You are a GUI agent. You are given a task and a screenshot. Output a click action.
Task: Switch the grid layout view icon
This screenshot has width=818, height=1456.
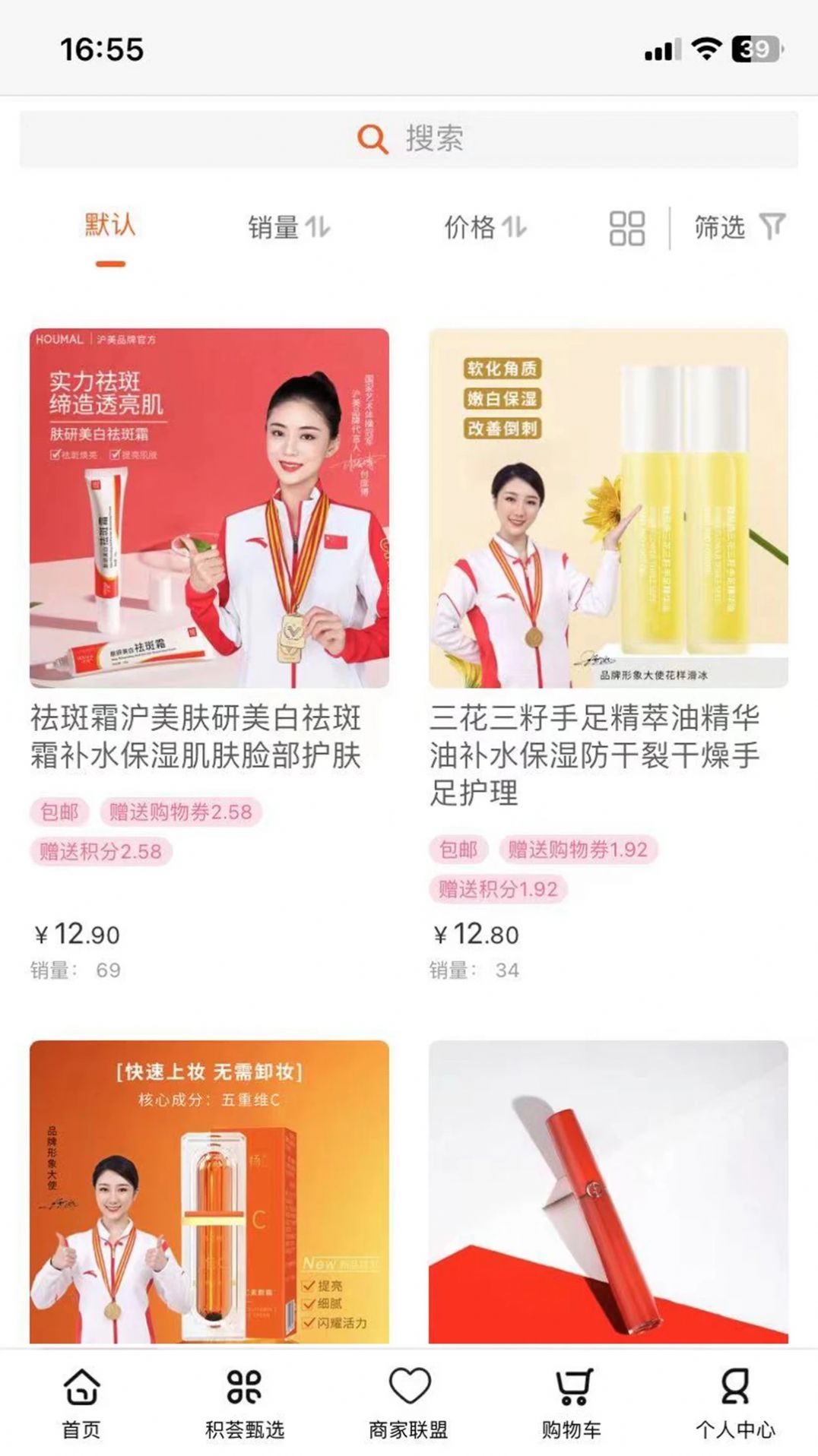click(627, 228)
